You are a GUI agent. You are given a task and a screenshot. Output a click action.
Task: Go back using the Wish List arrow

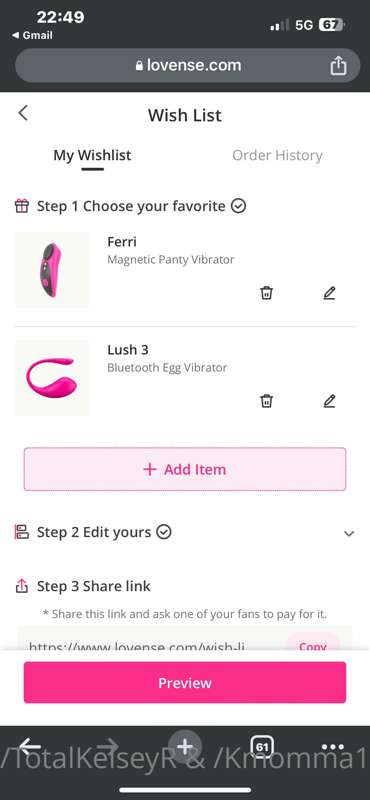[x=23, y=113]
